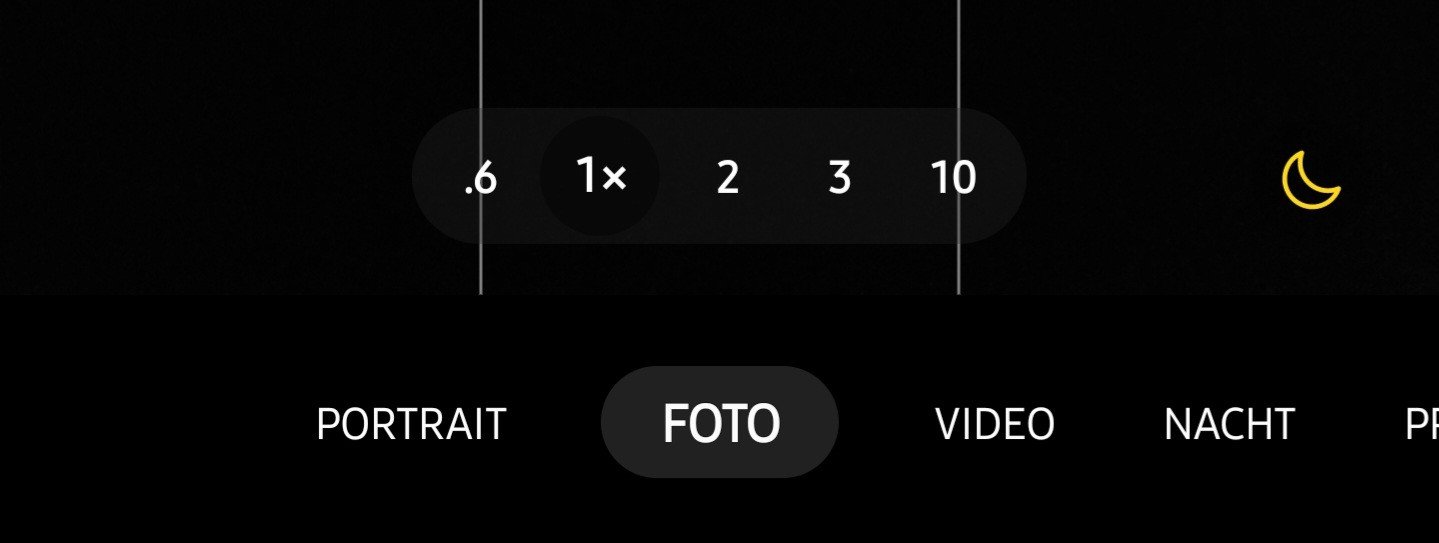Viewport: 1439px width, 543px height.
Task: Open the NACHT camera mode
Action: coord(1229,424)
